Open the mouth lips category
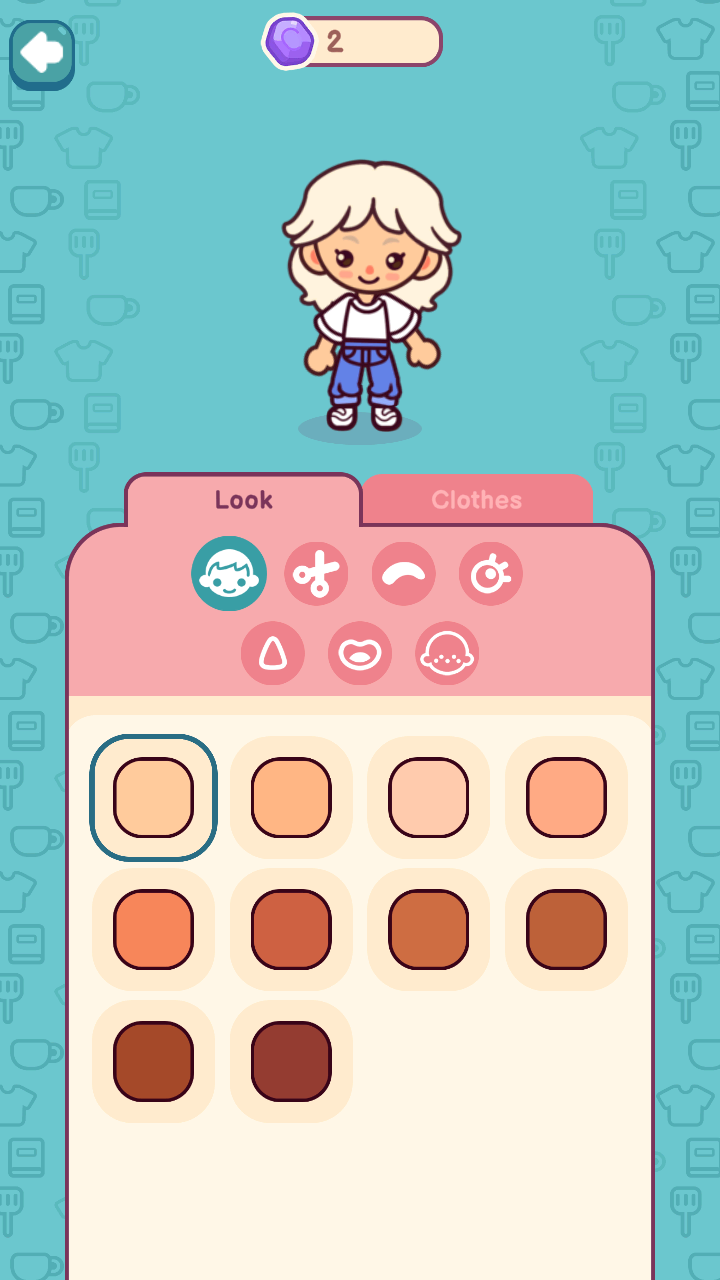The image size is (720, 1280). click(359, 654)
